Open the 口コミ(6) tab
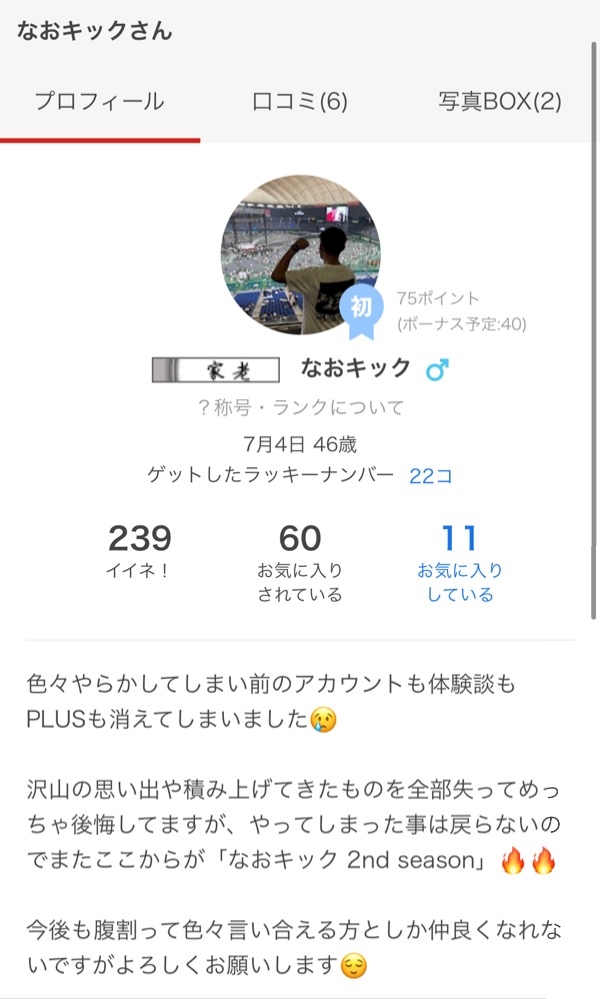This screenshot has height=999, width=600. click(x=299, y=101)
